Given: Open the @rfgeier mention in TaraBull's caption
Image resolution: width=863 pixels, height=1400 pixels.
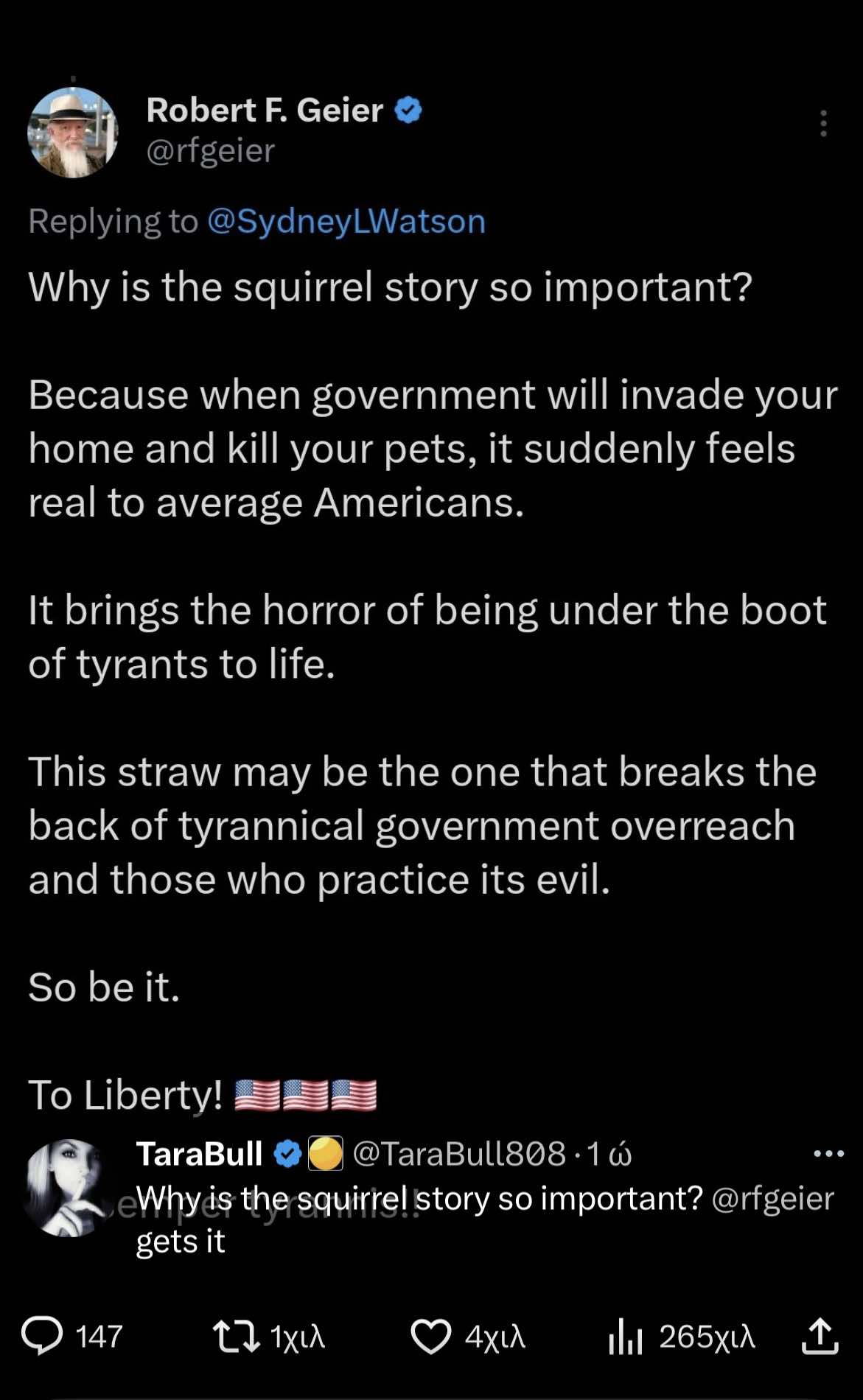Looking at the screenshot, I should tap(772, 1199).
